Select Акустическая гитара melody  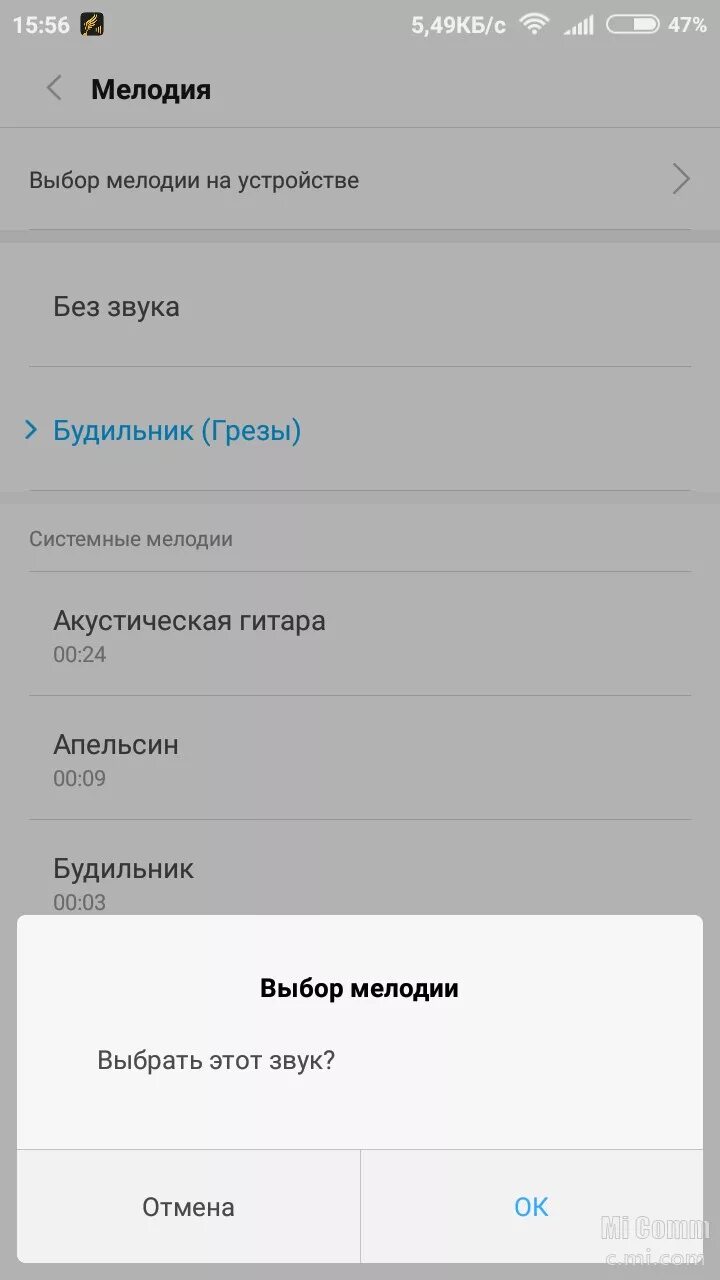tap(360, 634)
